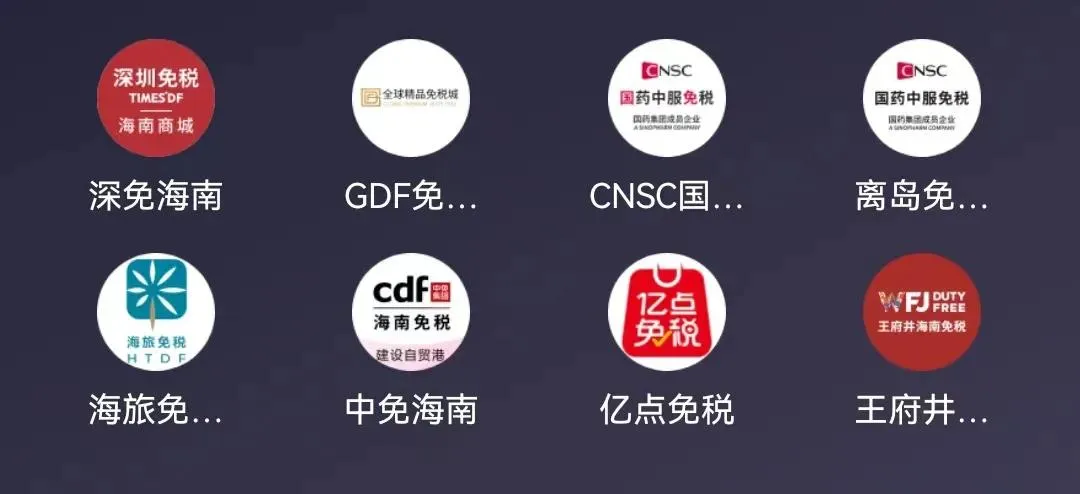This screenshot has height=494, width=1080.
Task: Launch the 中免海南 cdf app
Action: tap(411, 312)
